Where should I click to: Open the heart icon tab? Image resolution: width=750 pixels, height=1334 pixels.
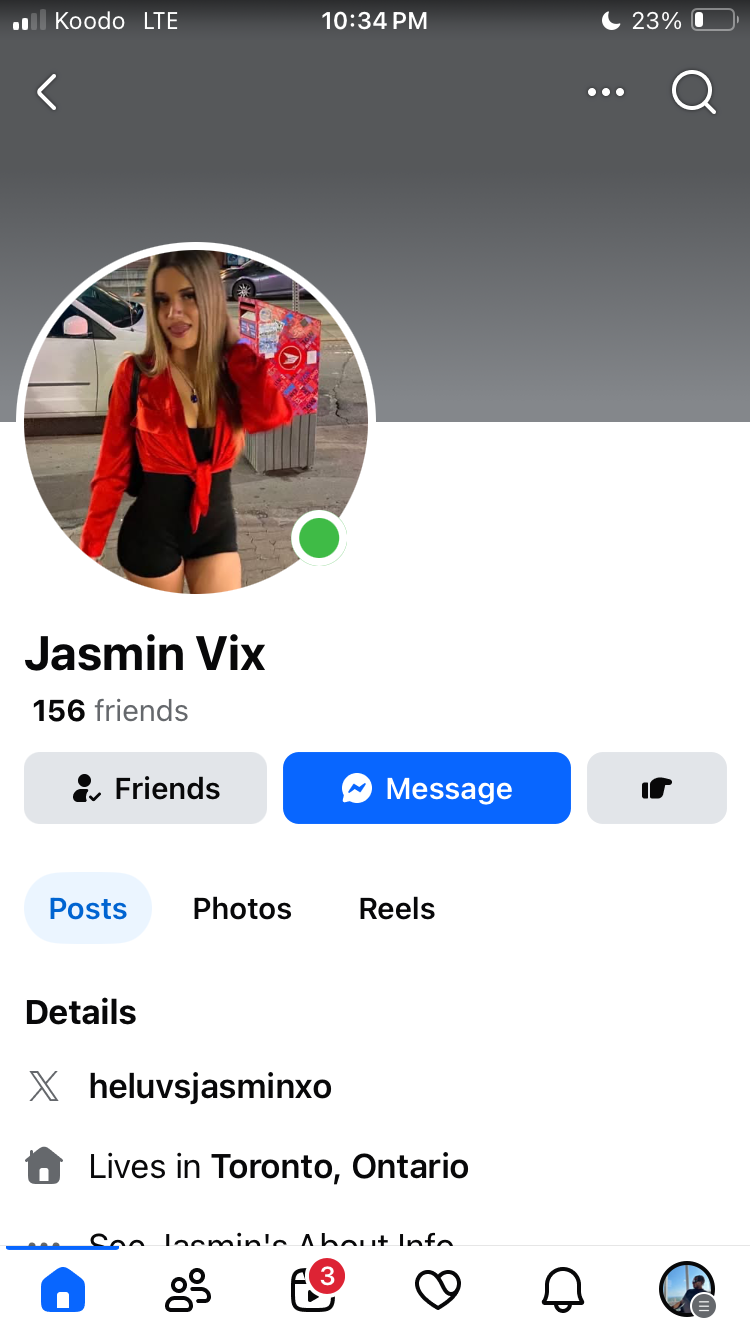437,1290
